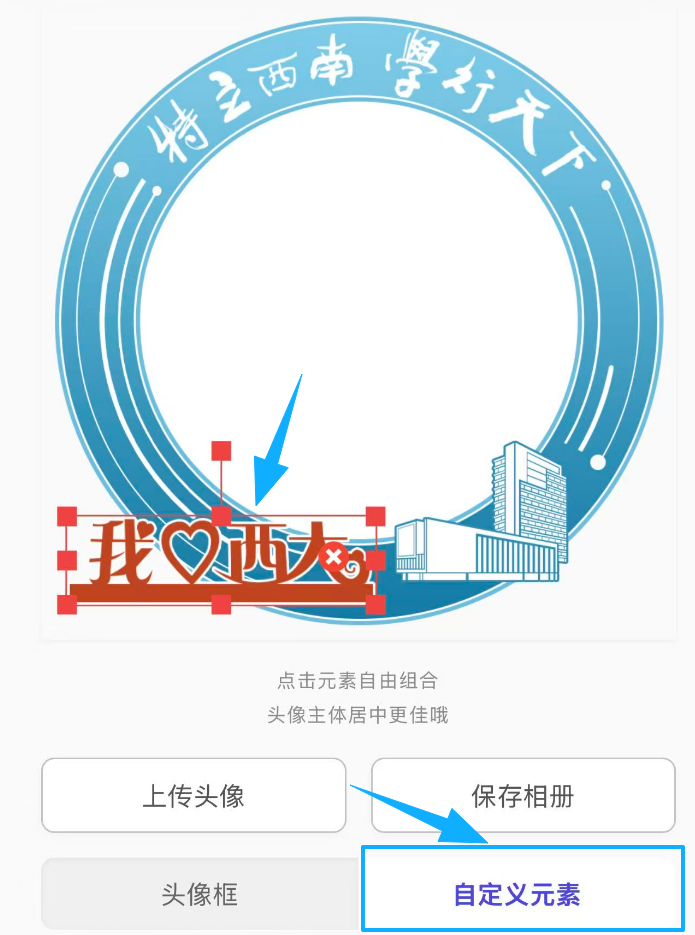Save the avatar with 保存相册
The height and width of the screenshot is (935, 695).
(523, 796)
